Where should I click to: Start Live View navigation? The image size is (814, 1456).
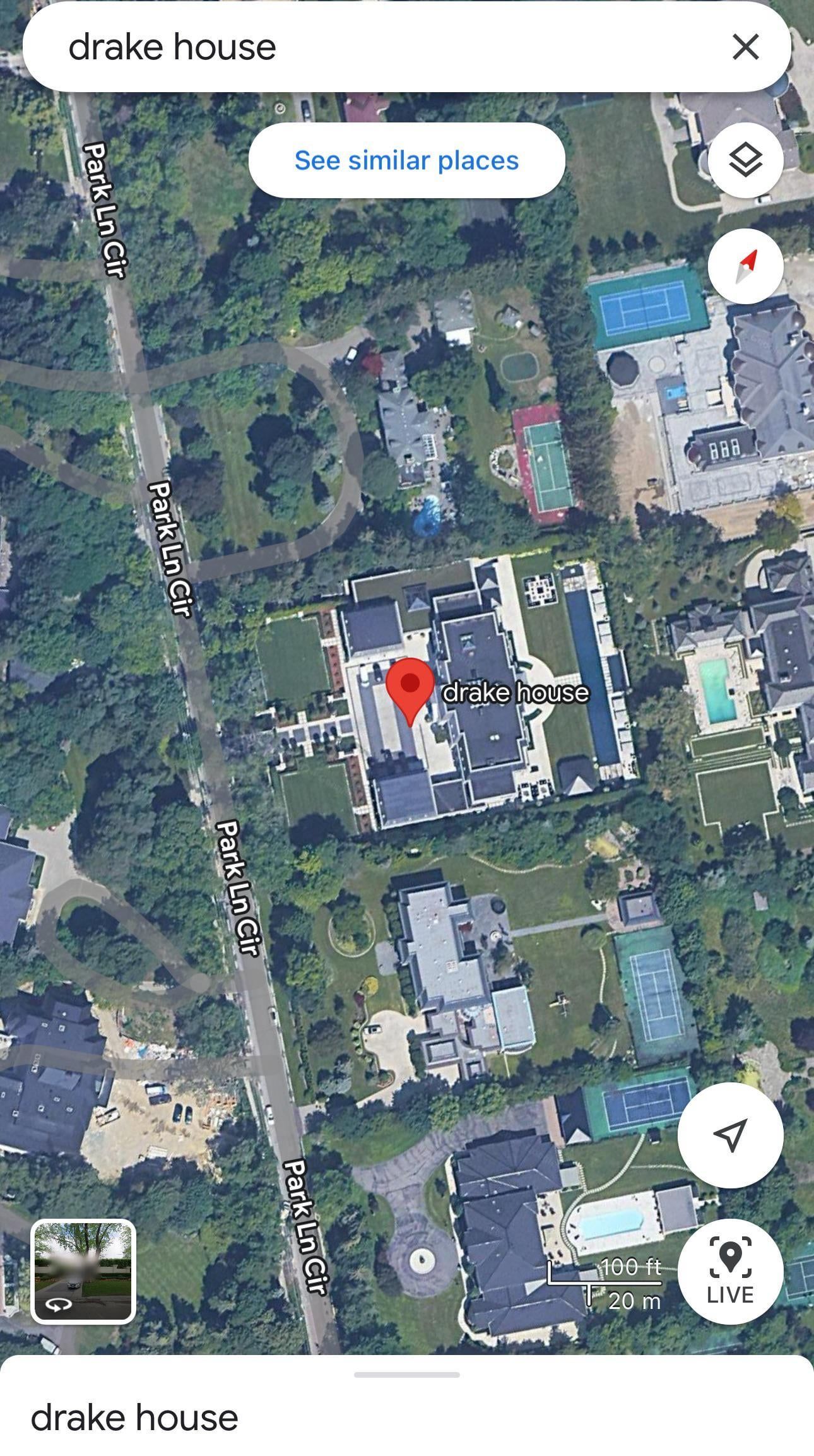coord(730,1272)
